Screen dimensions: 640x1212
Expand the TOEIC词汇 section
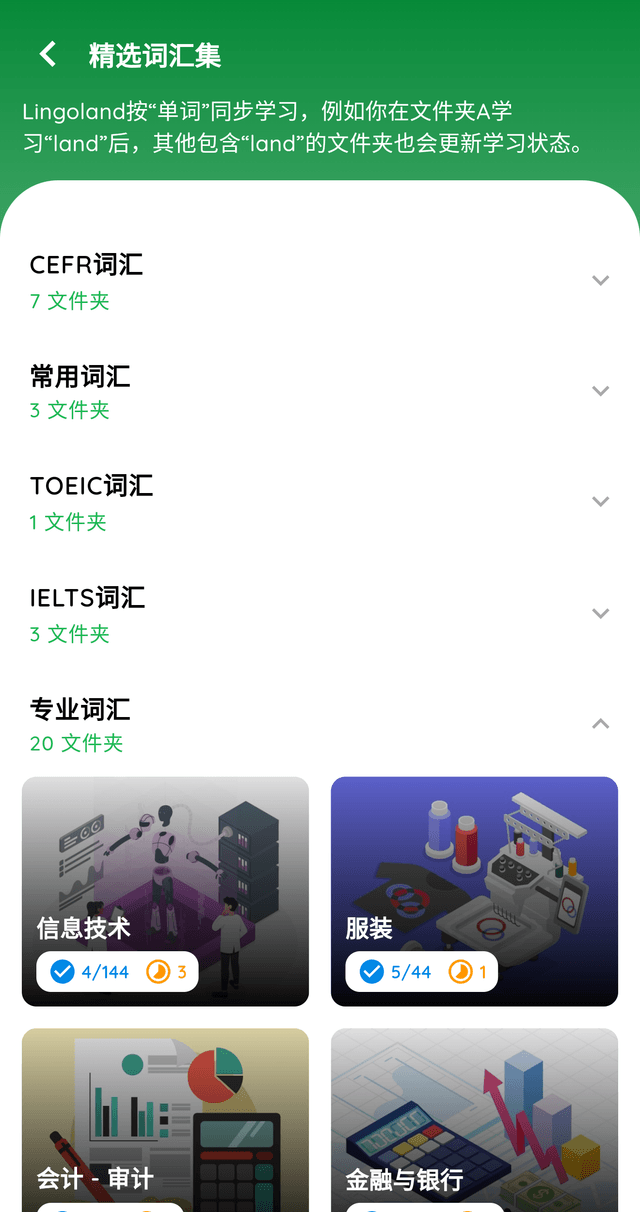[x=600, y=502]
